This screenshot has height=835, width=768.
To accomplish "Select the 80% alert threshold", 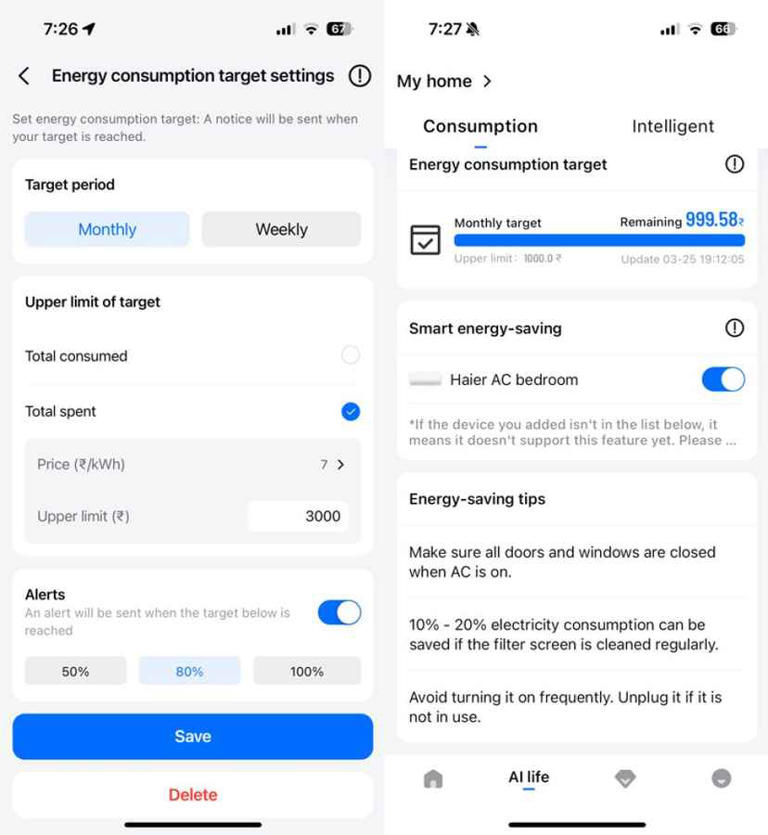I will coord(189,671).
